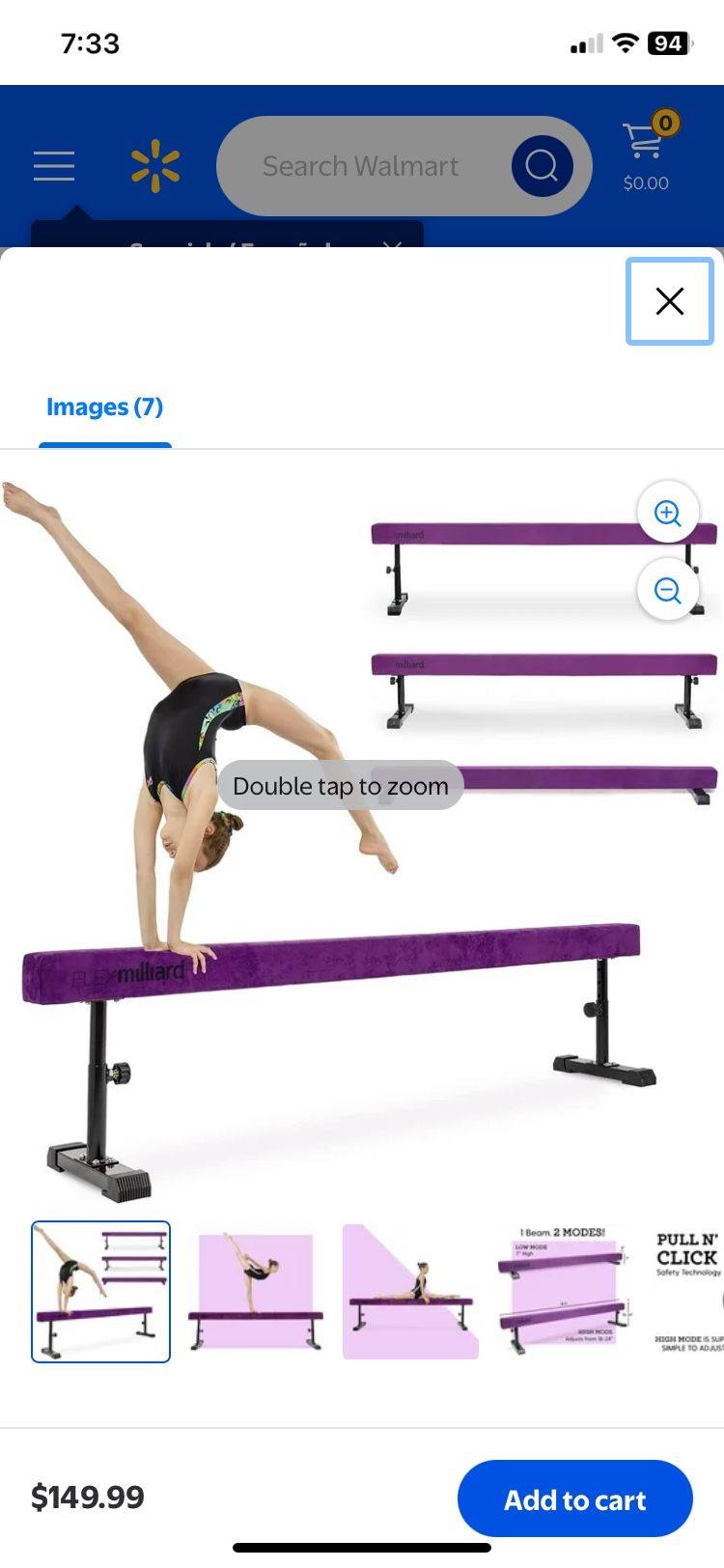Add the balance beam to cart
Image resolution: width=724 pixels, height=1568 pixels.
tap(574, 1499)
